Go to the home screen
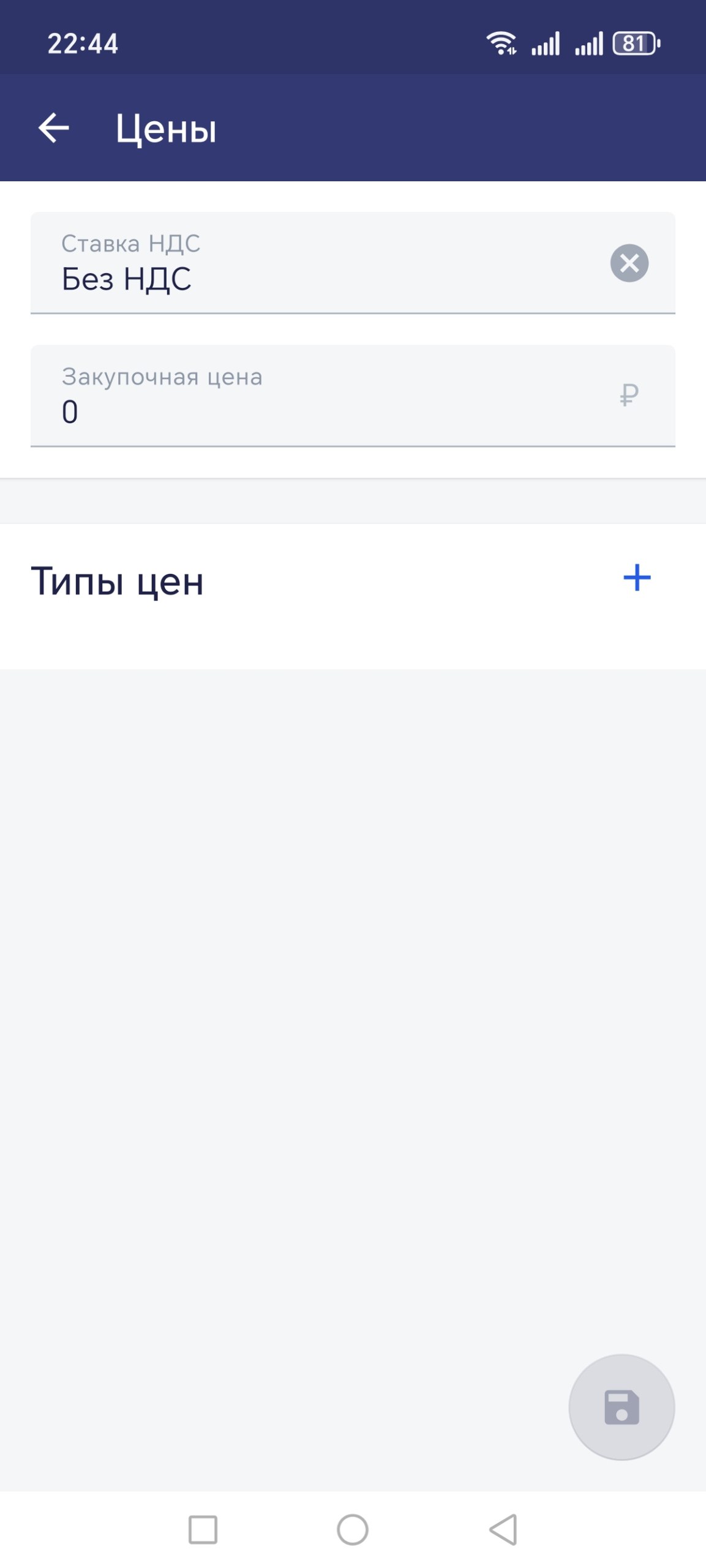The height and width of the screenshot is (1568, 706). (x=353, y=1529)
